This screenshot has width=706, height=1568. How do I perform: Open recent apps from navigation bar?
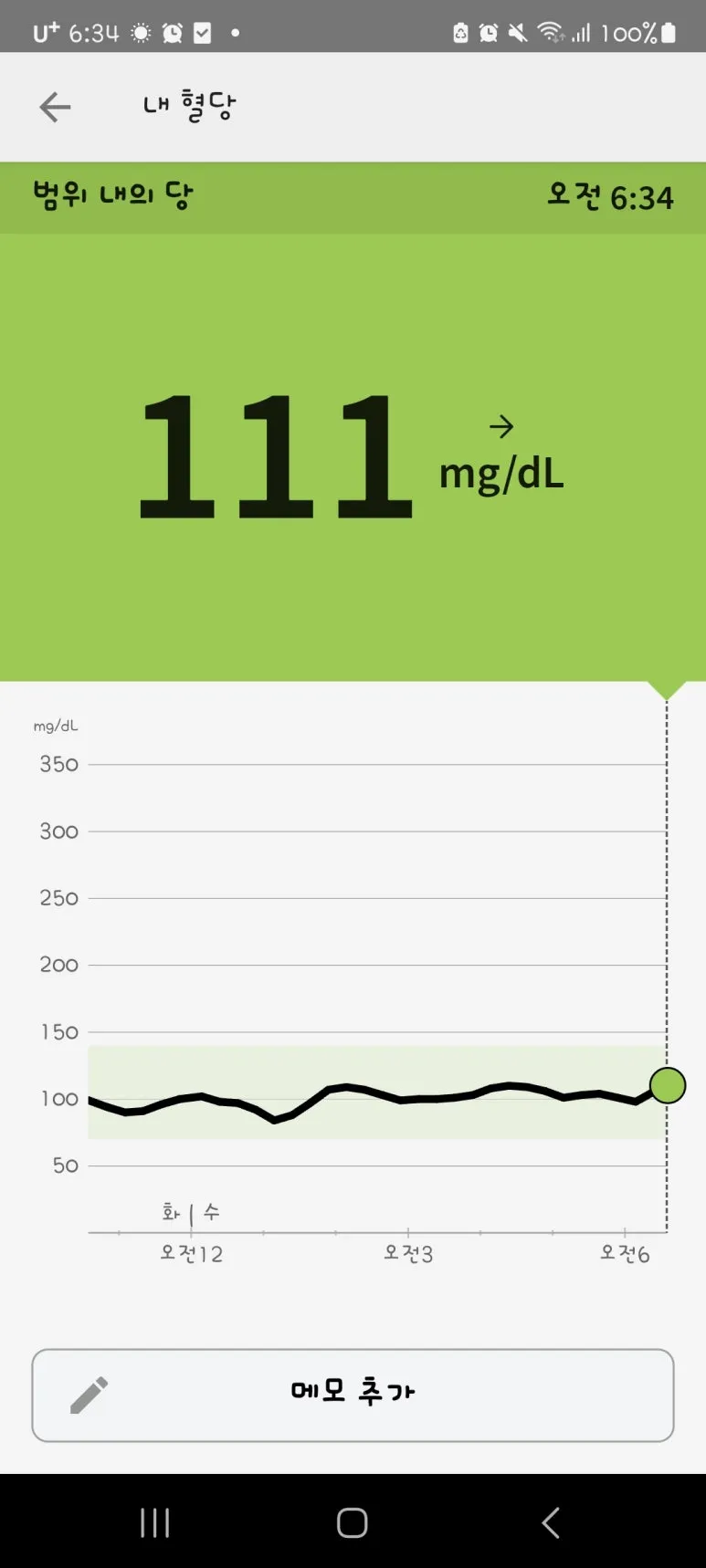(155, 1522)
